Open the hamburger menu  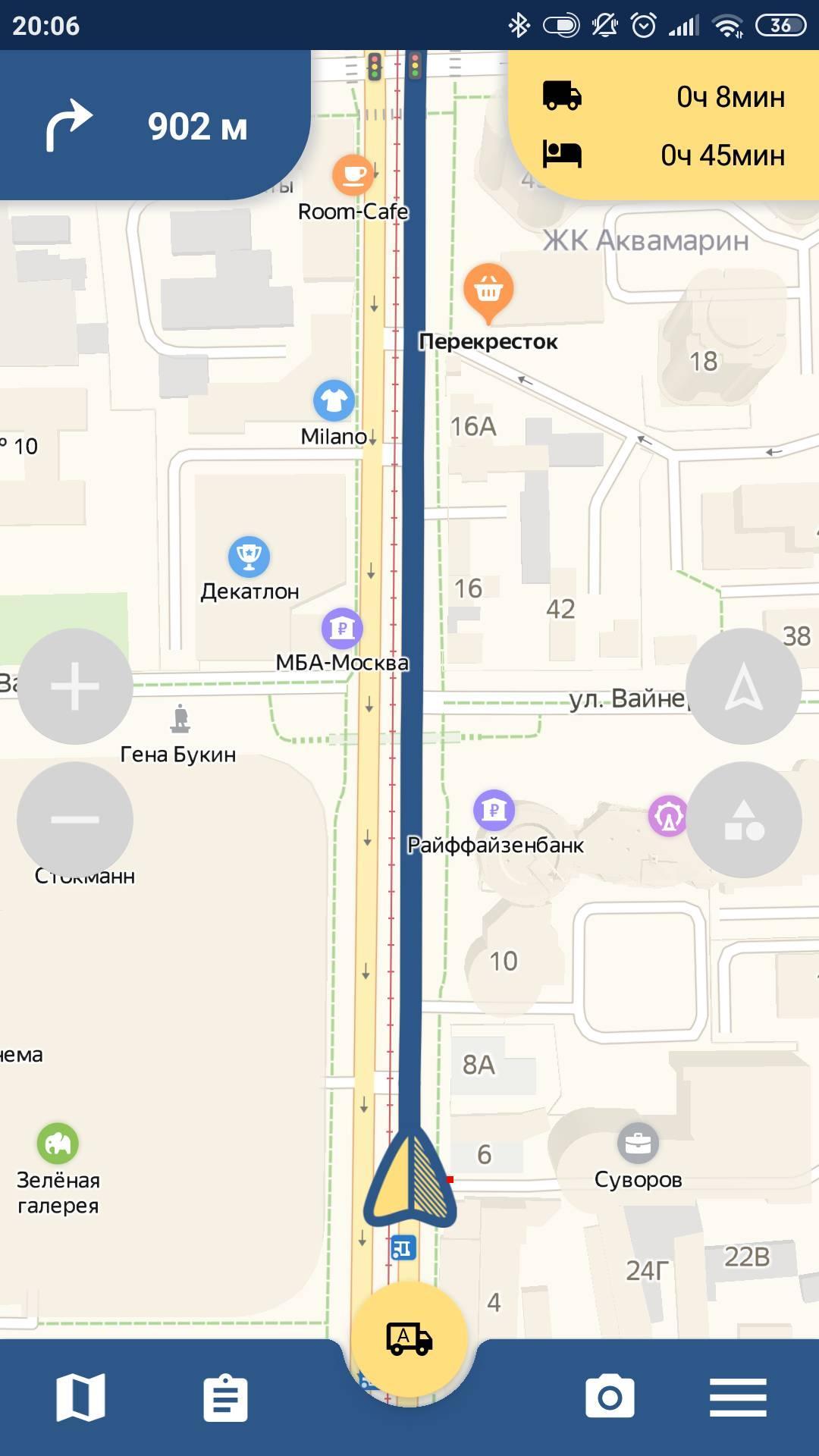pyautogui.click(x=737, y=1397)
